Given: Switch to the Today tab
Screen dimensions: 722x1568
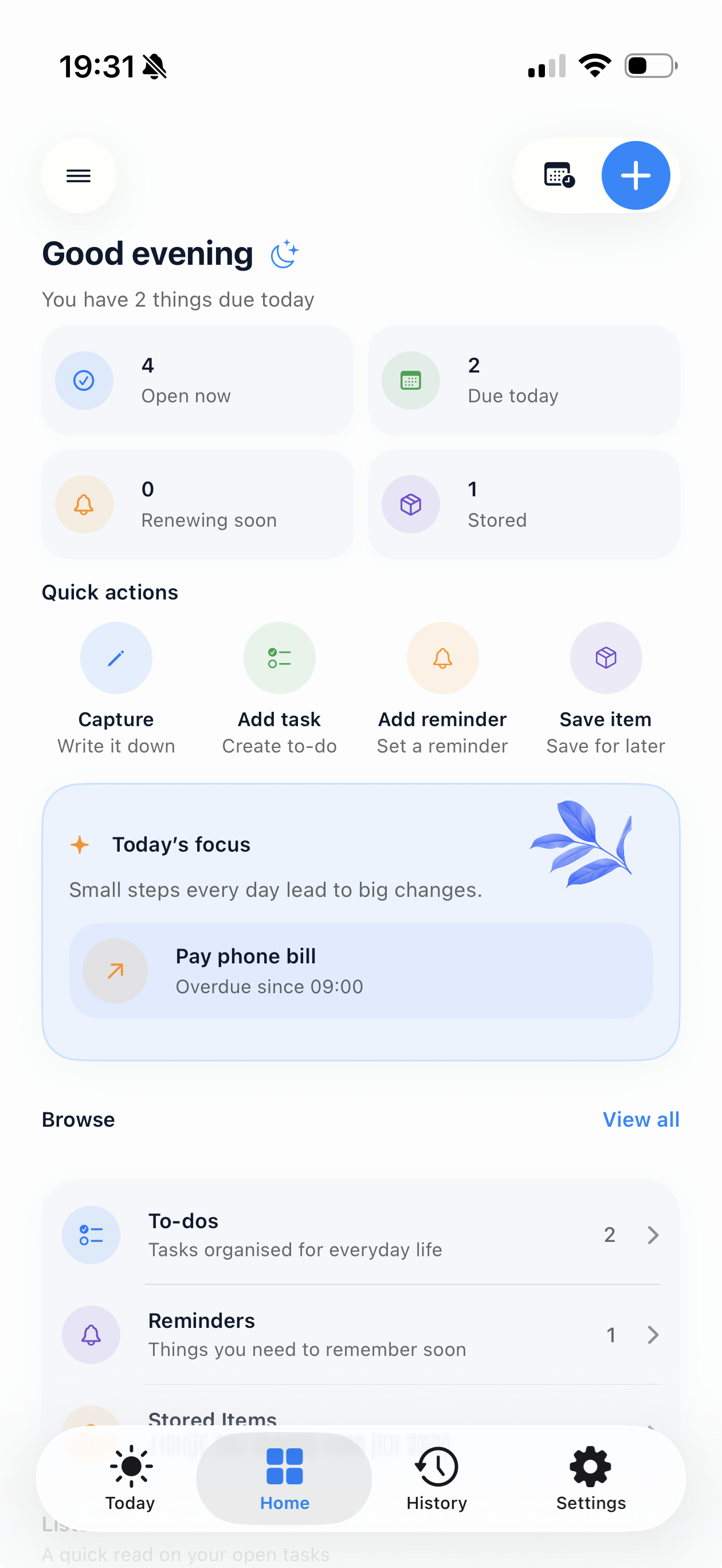Looking at the screenshot, I should click(x=130, y=1479).
